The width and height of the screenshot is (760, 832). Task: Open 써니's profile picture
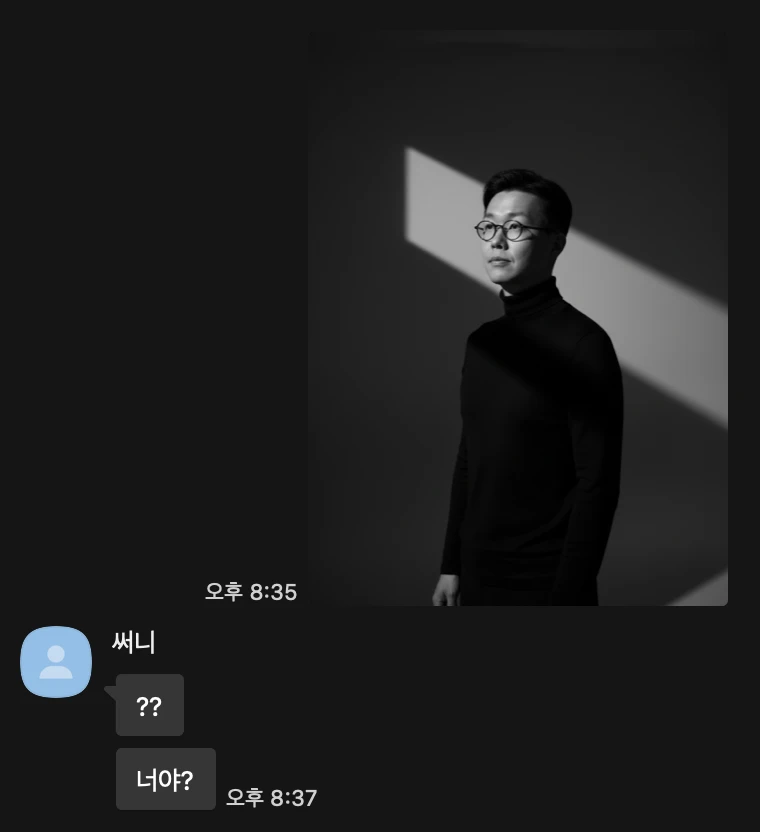point(56,661)
